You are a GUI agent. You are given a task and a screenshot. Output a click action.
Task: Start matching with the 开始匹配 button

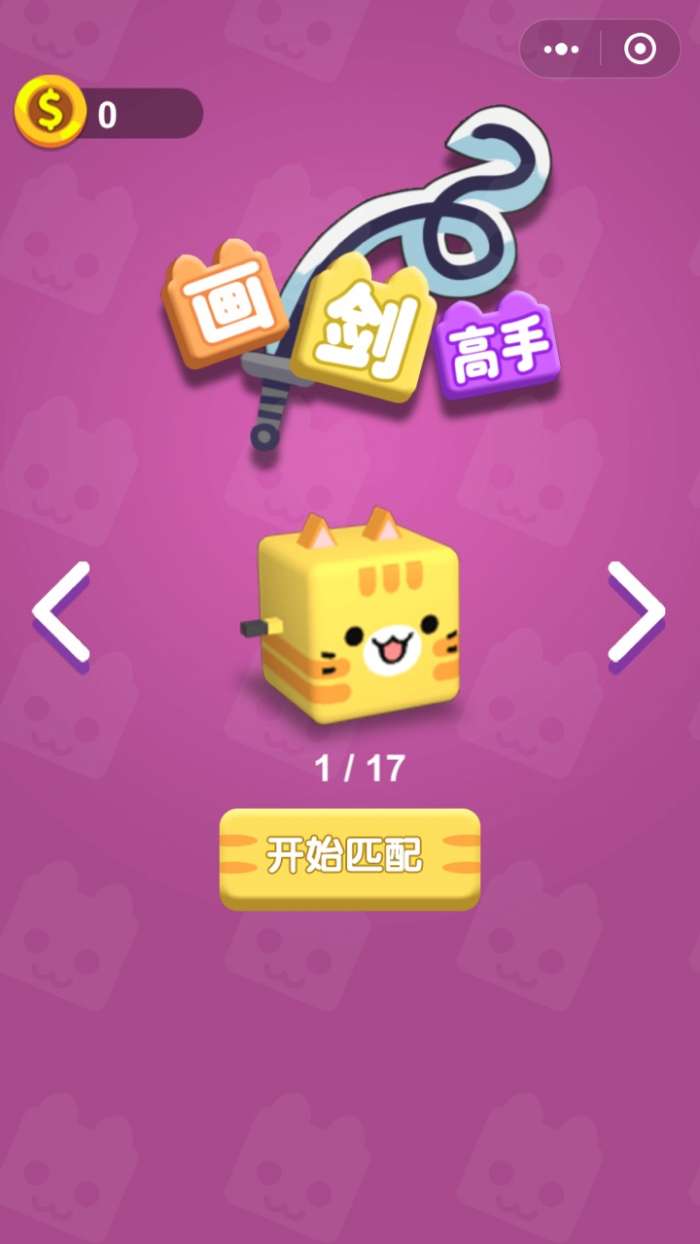pos(349,858)
